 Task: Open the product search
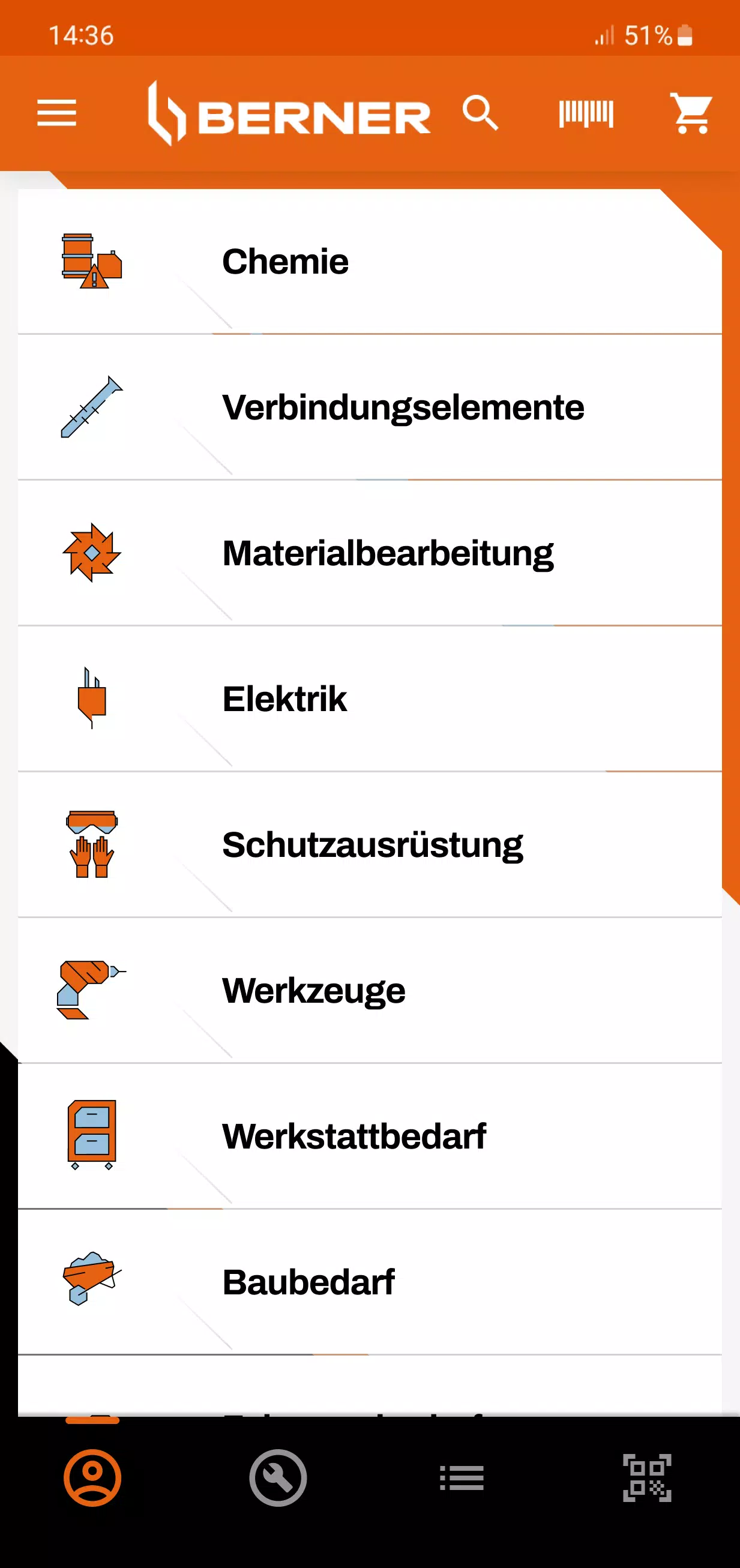point(481,113)
